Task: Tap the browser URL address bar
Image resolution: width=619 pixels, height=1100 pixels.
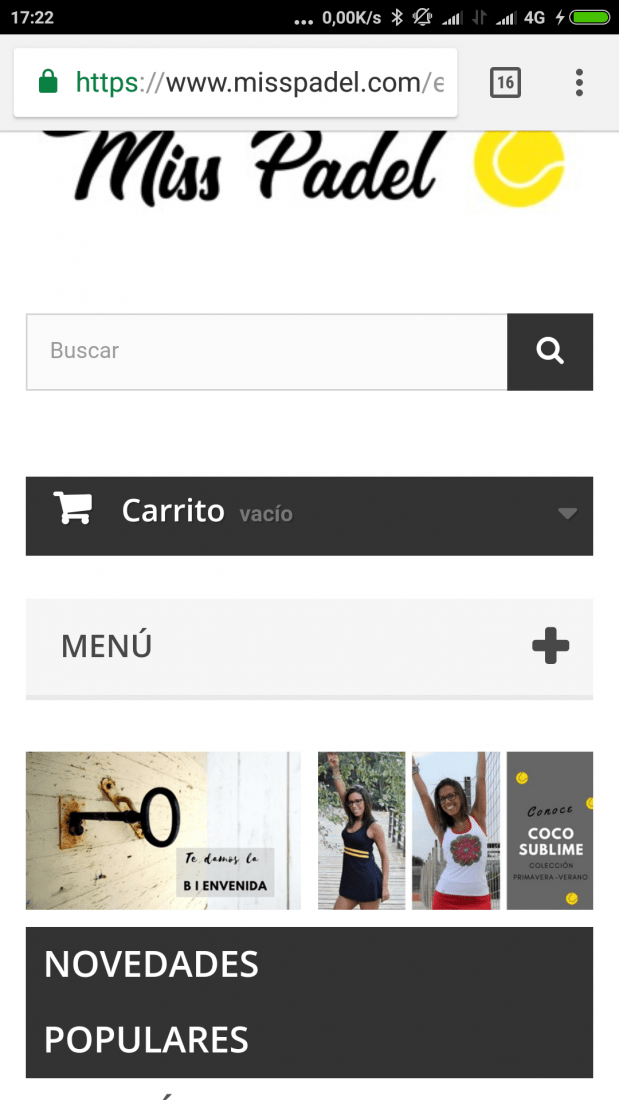Action: coord(235,83)
